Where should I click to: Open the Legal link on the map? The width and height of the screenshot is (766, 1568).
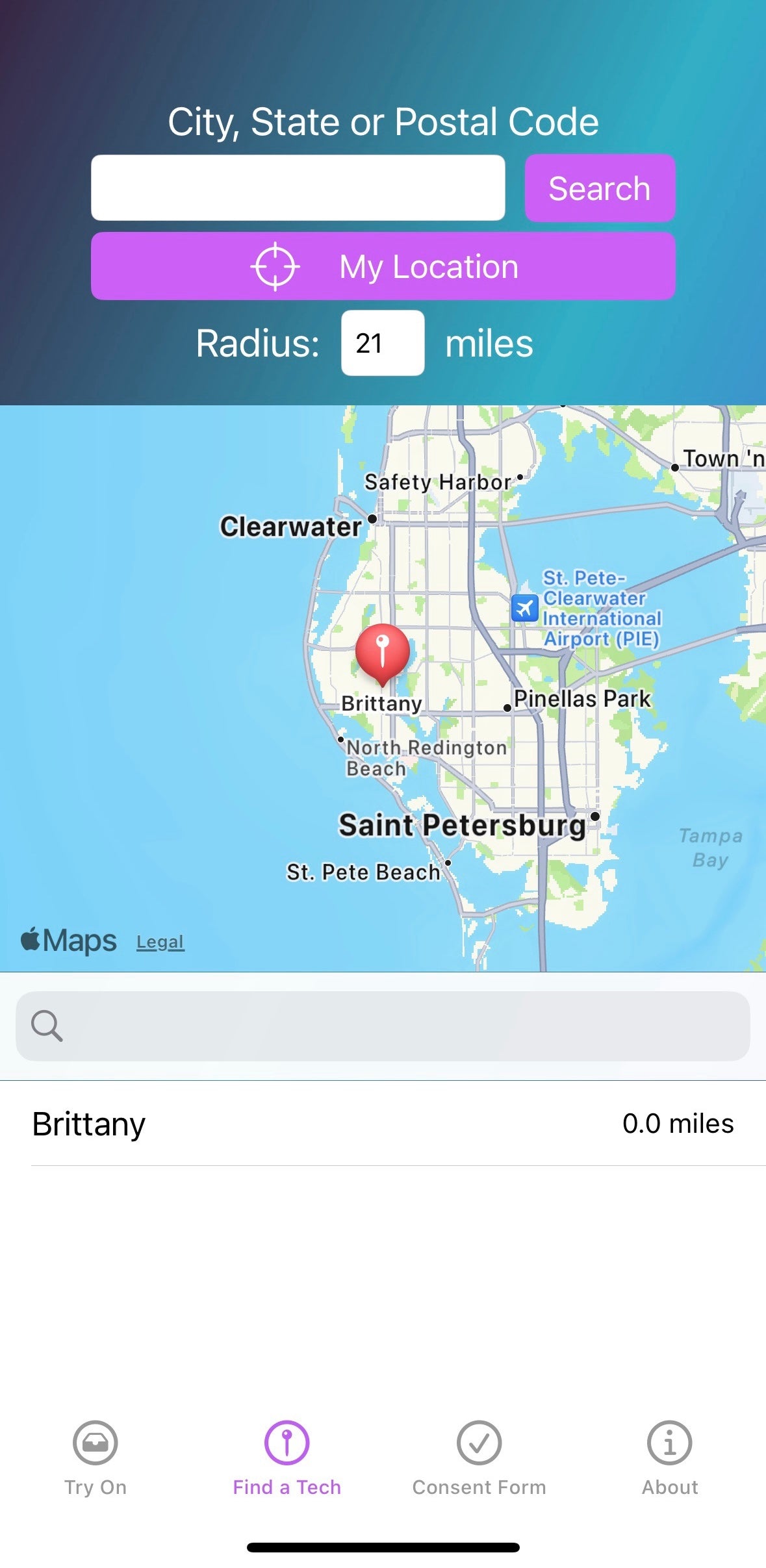click(x=160, y=942)
